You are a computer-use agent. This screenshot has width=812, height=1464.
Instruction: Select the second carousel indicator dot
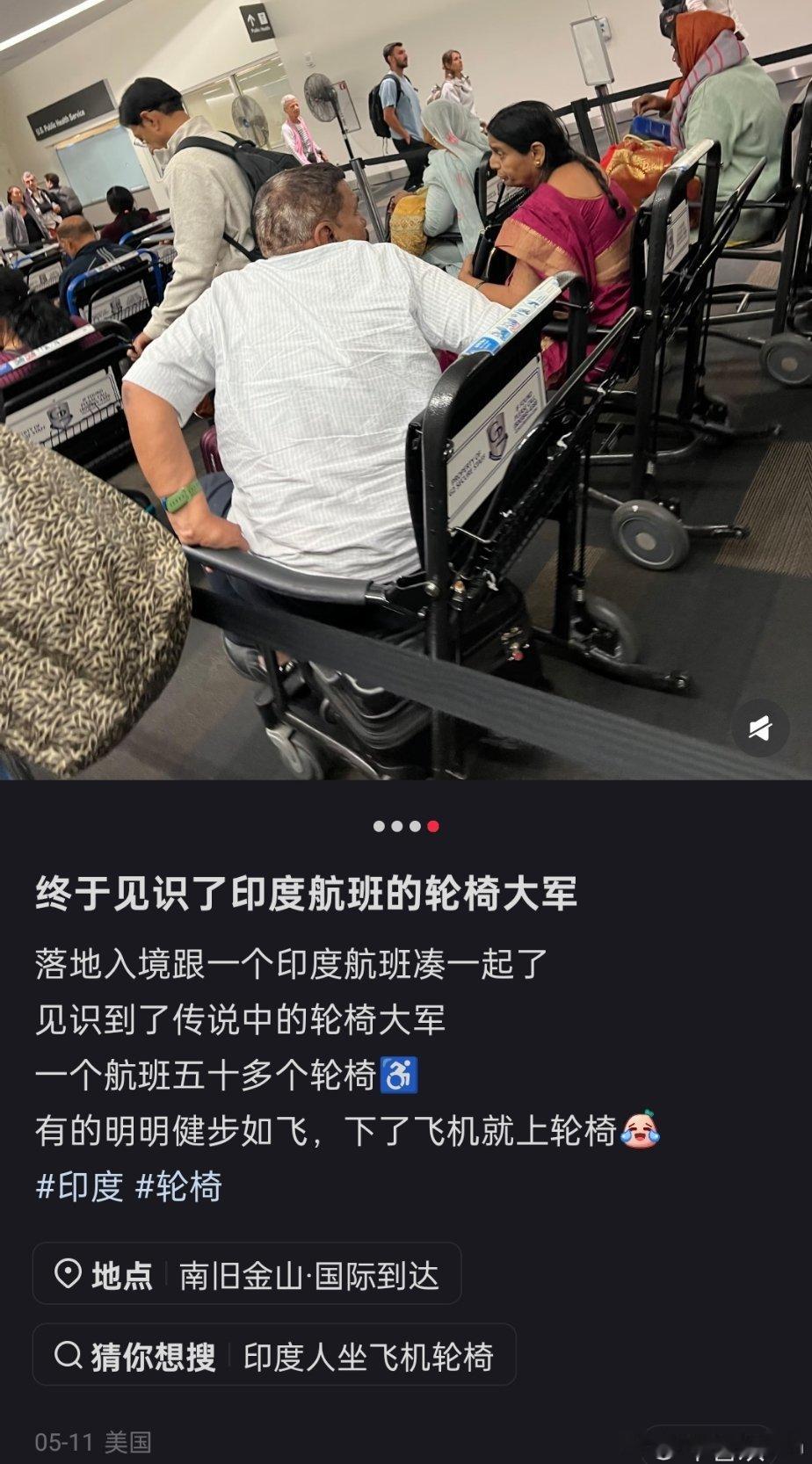(x=398, y=826)
